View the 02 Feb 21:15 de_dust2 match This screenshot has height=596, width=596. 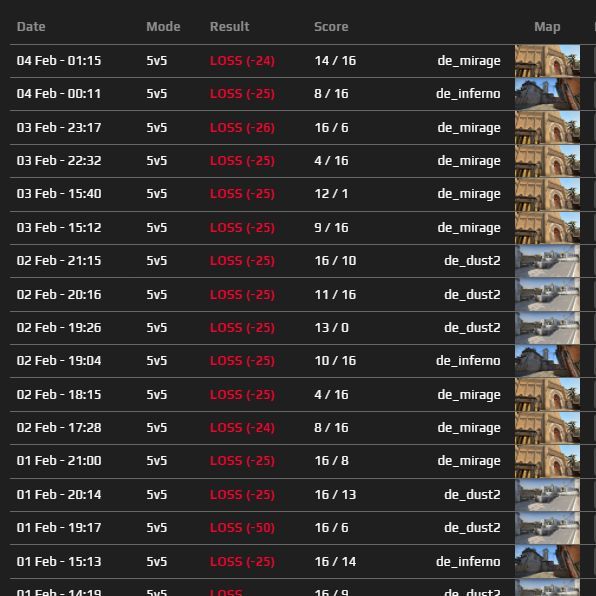pos(303,261)
